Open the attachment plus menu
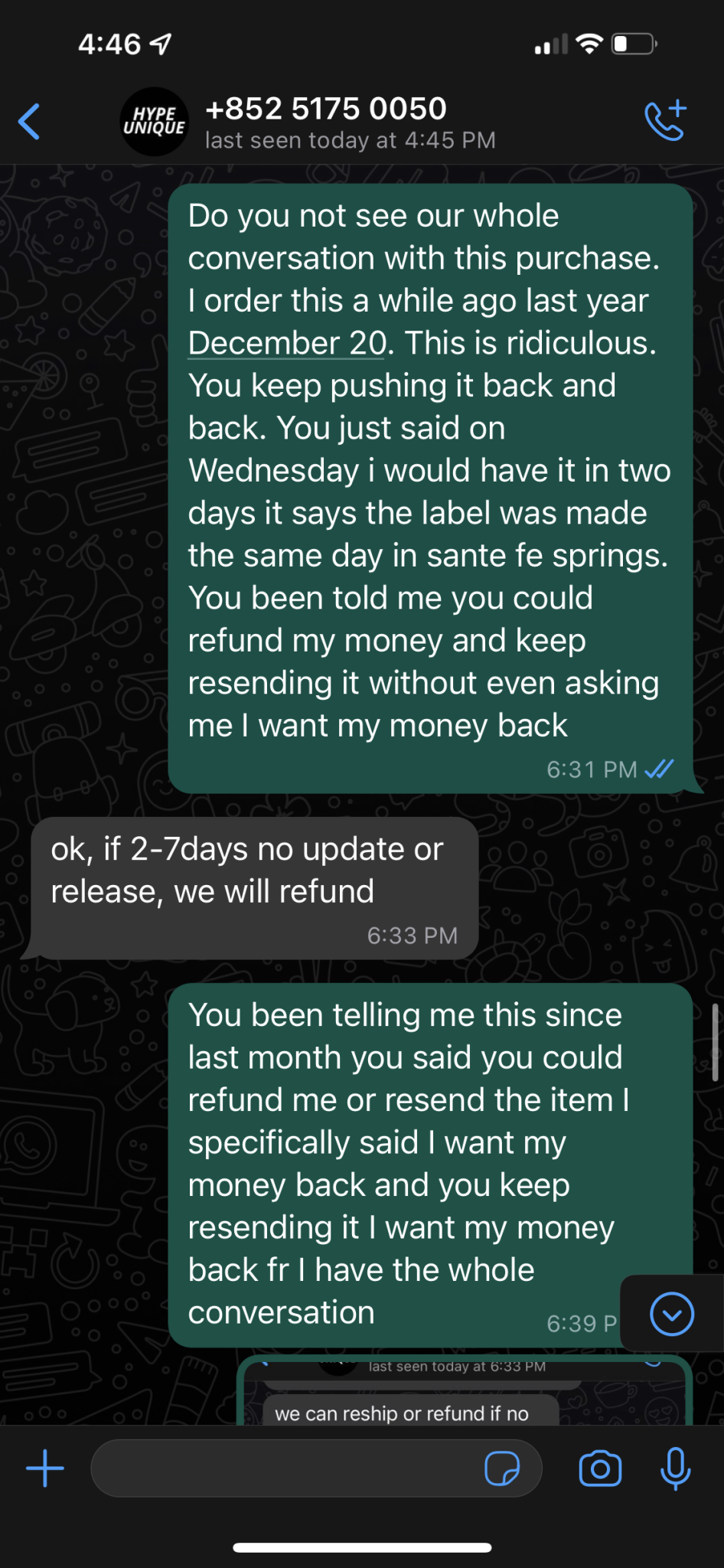 click(x=45, y=1468)
